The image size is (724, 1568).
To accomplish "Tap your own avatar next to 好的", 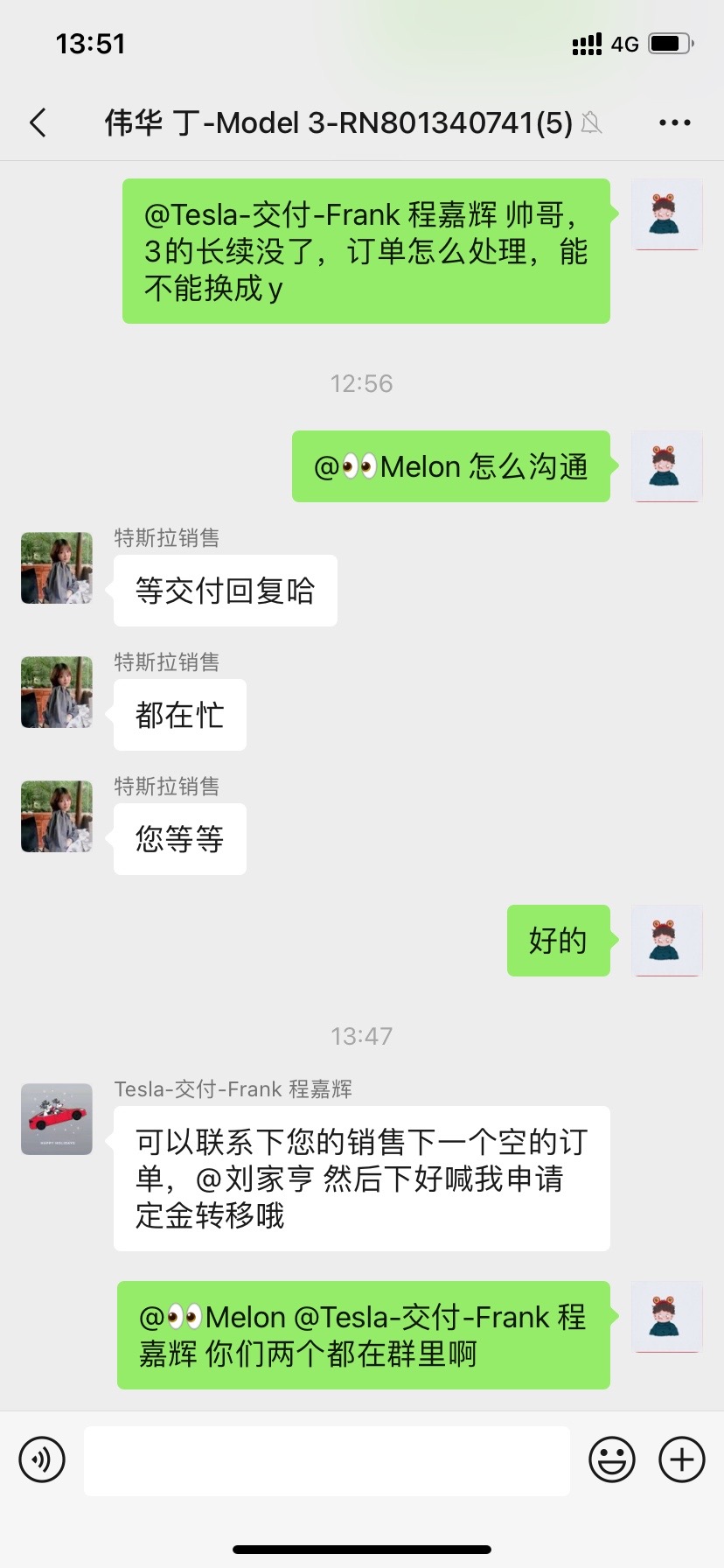I will pos(666,941).
